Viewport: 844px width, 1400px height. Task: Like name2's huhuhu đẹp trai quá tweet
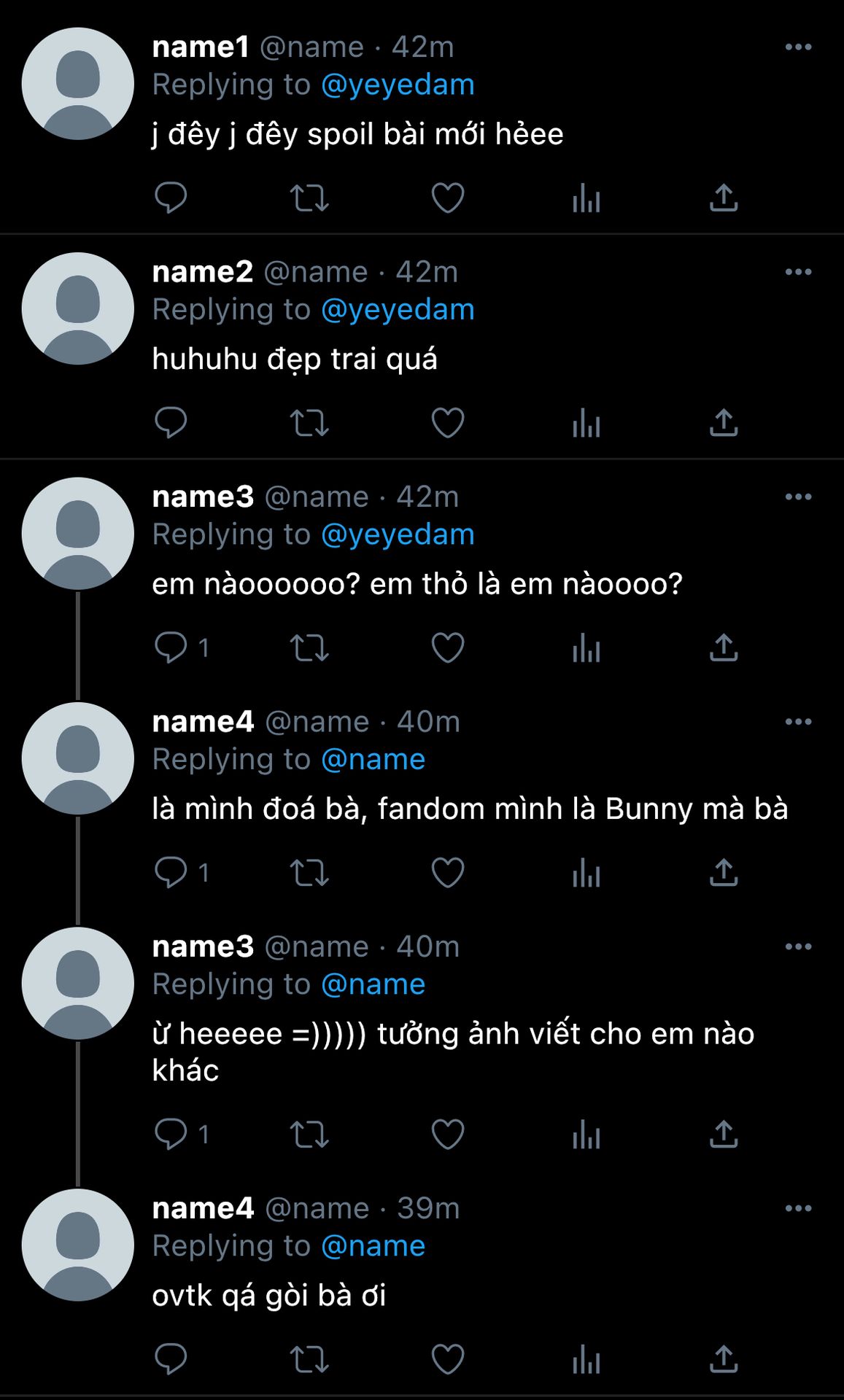[447, 423]
